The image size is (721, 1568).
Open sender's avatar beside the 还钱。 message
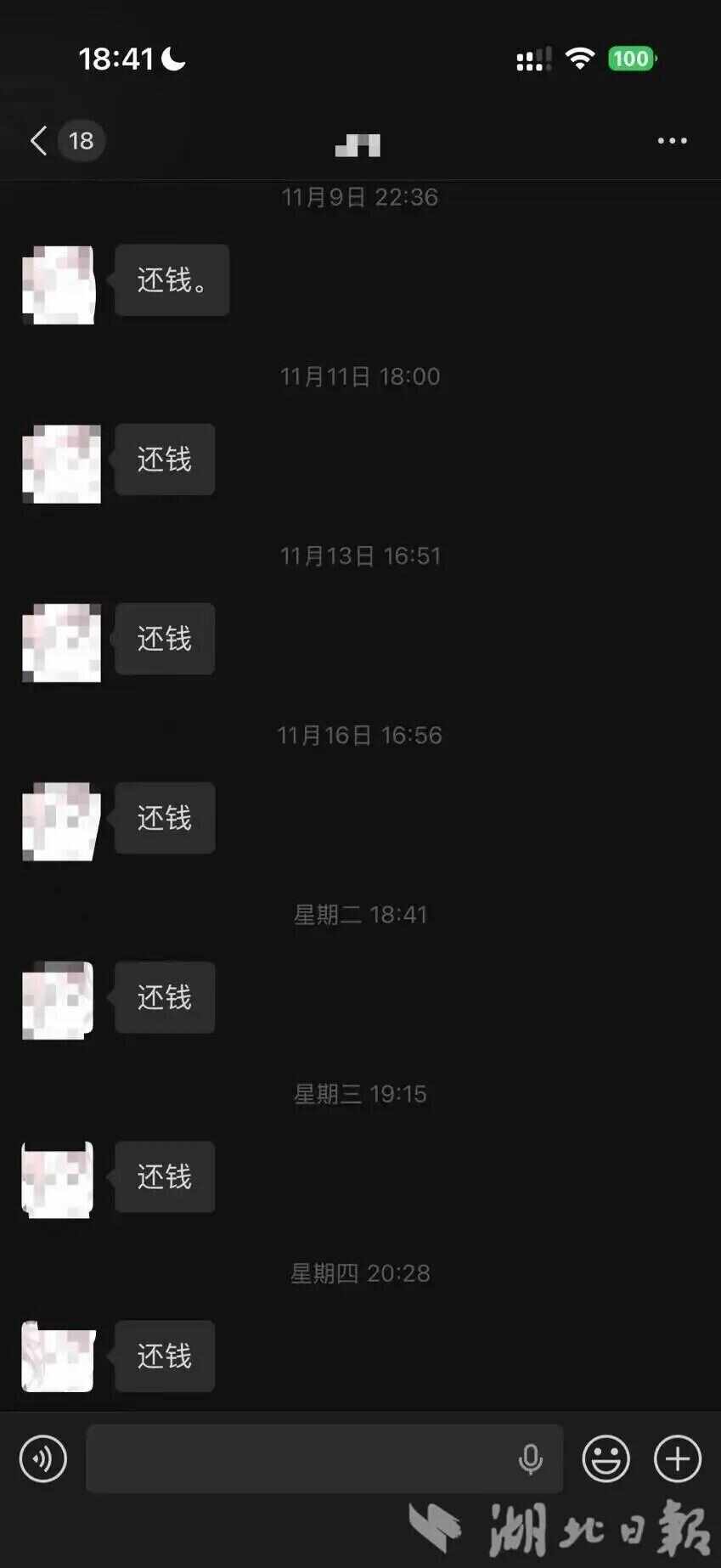[59, 285]
